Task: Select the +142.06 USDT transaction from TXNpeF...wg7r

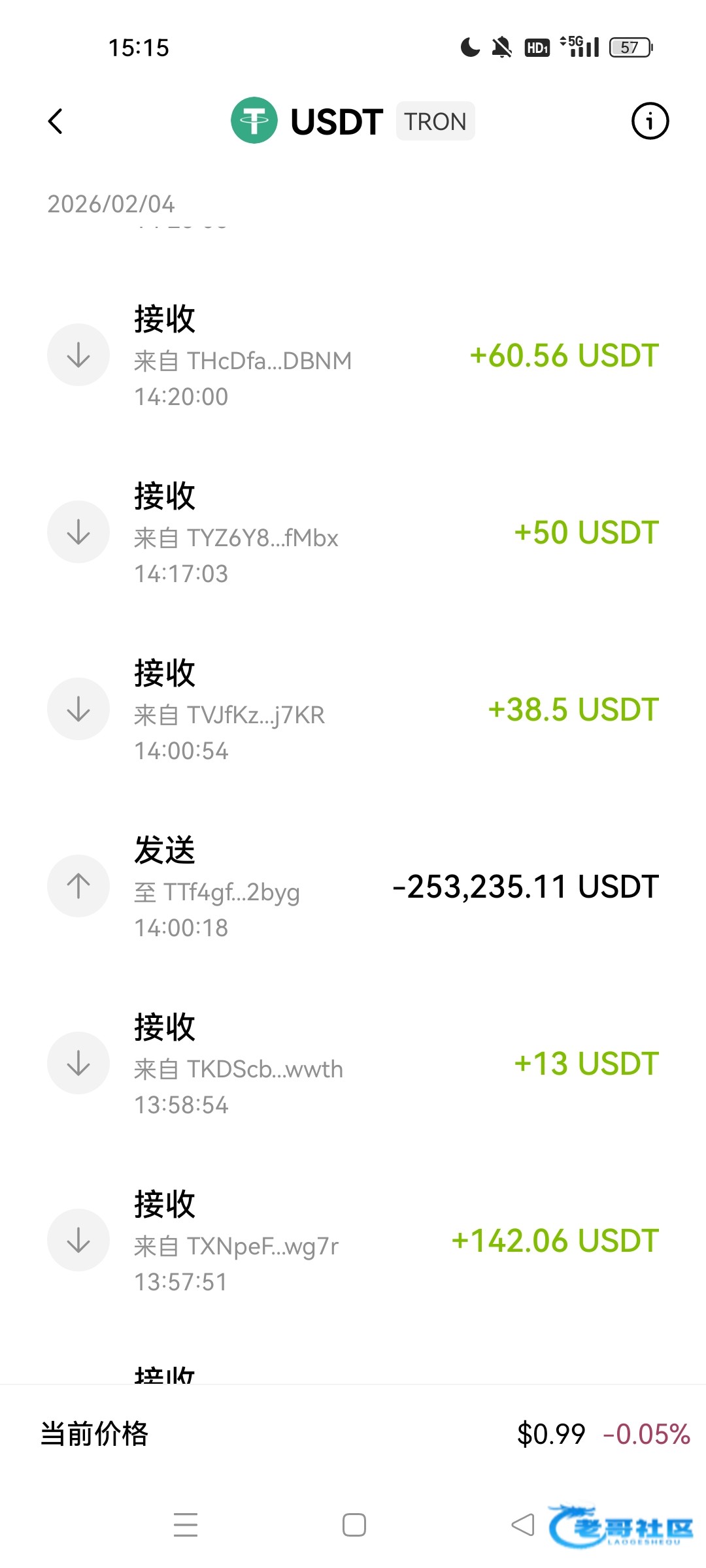Action: tap(353, 1241)
